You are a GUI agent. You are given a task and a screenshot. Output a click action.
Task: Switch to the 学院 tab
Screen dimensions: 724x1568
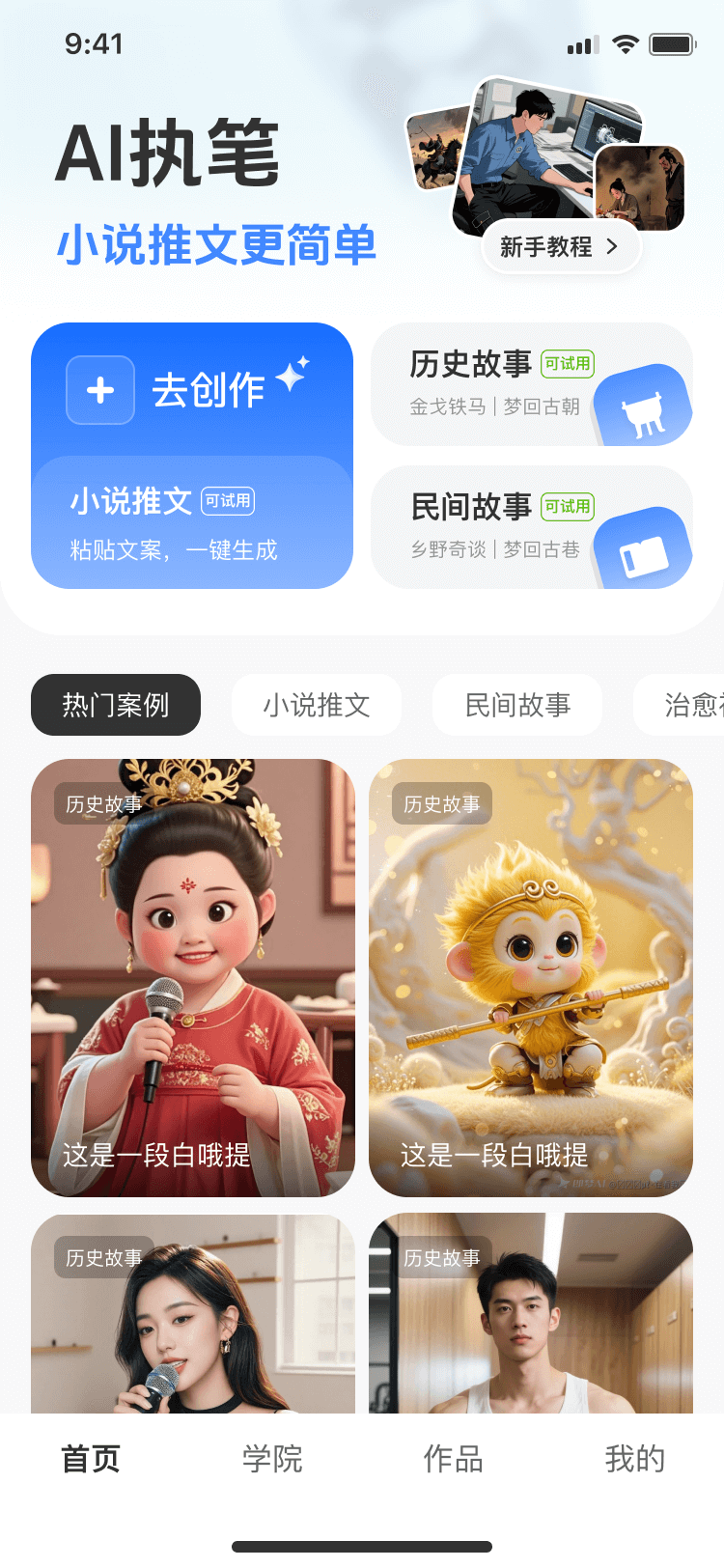tap(272, 1458)
